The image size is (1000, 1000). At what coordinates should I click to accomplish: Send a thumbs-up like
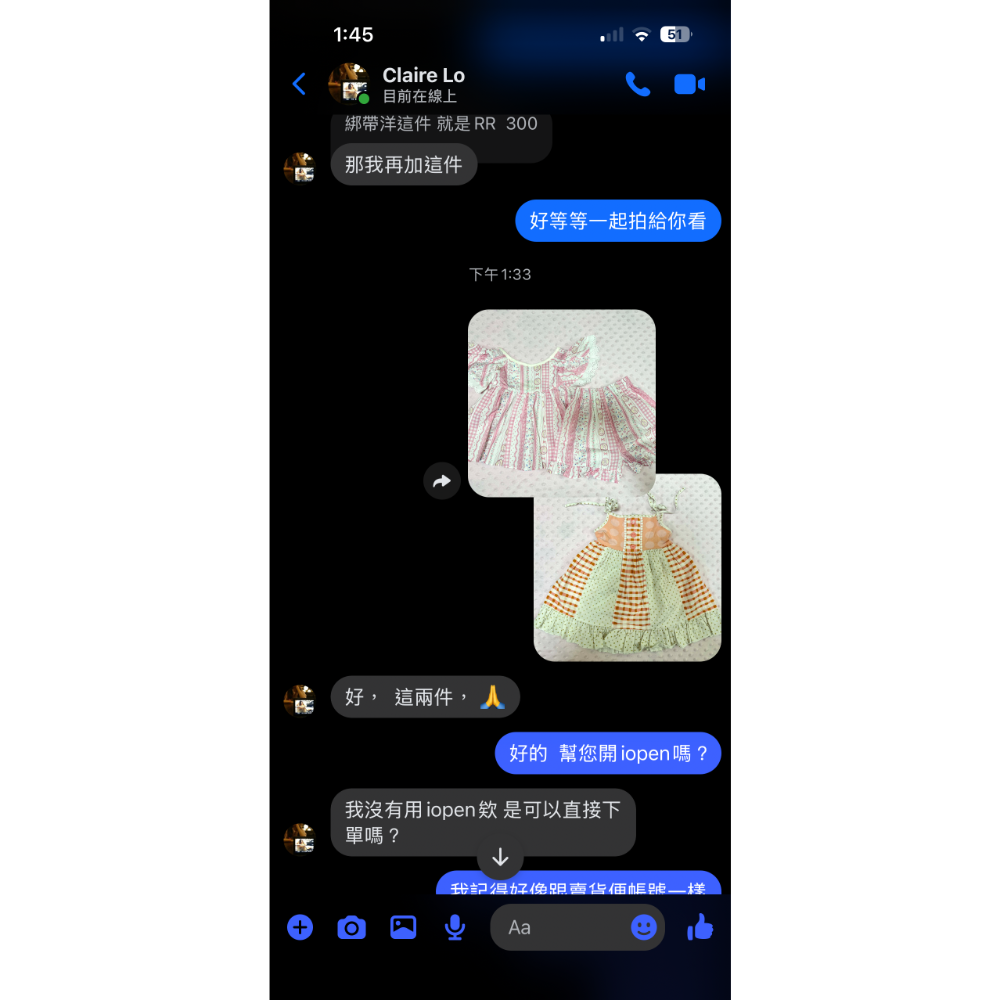point(700,927)
